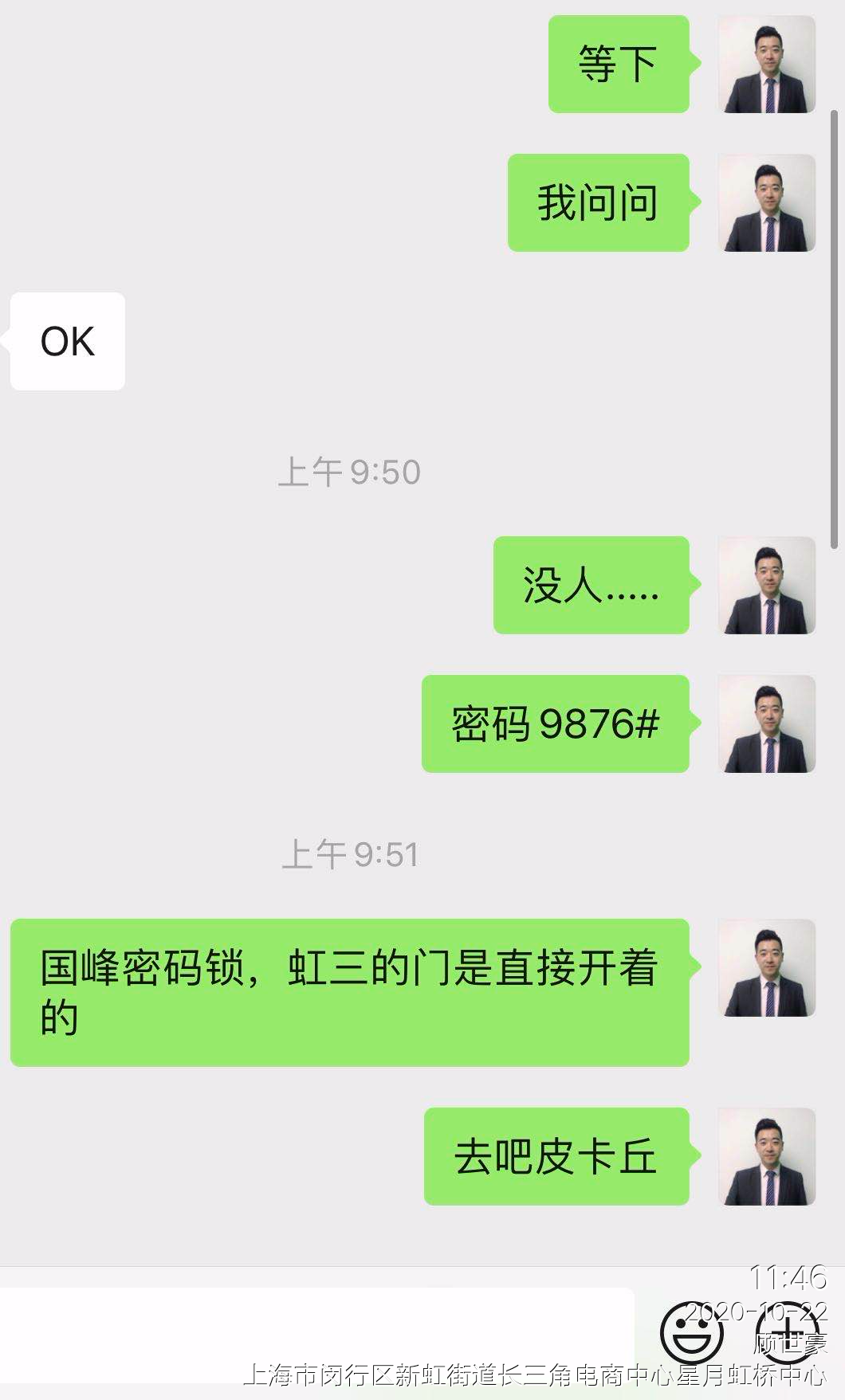The width and height of the screenshot is (845, 1400).
Task: Open sender's avatar beside the "等下" message
Action: coord(766,65)
